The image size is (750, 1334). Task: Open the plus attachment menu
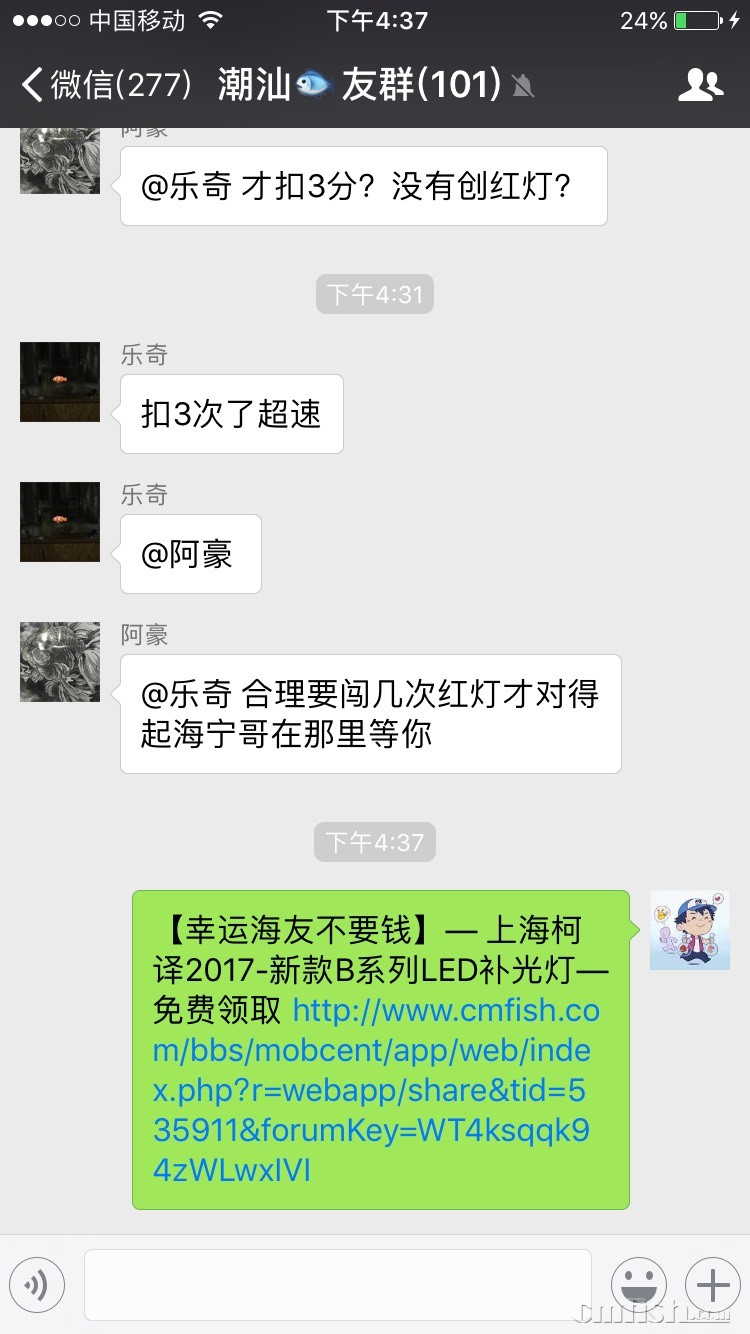(712, 1284)
